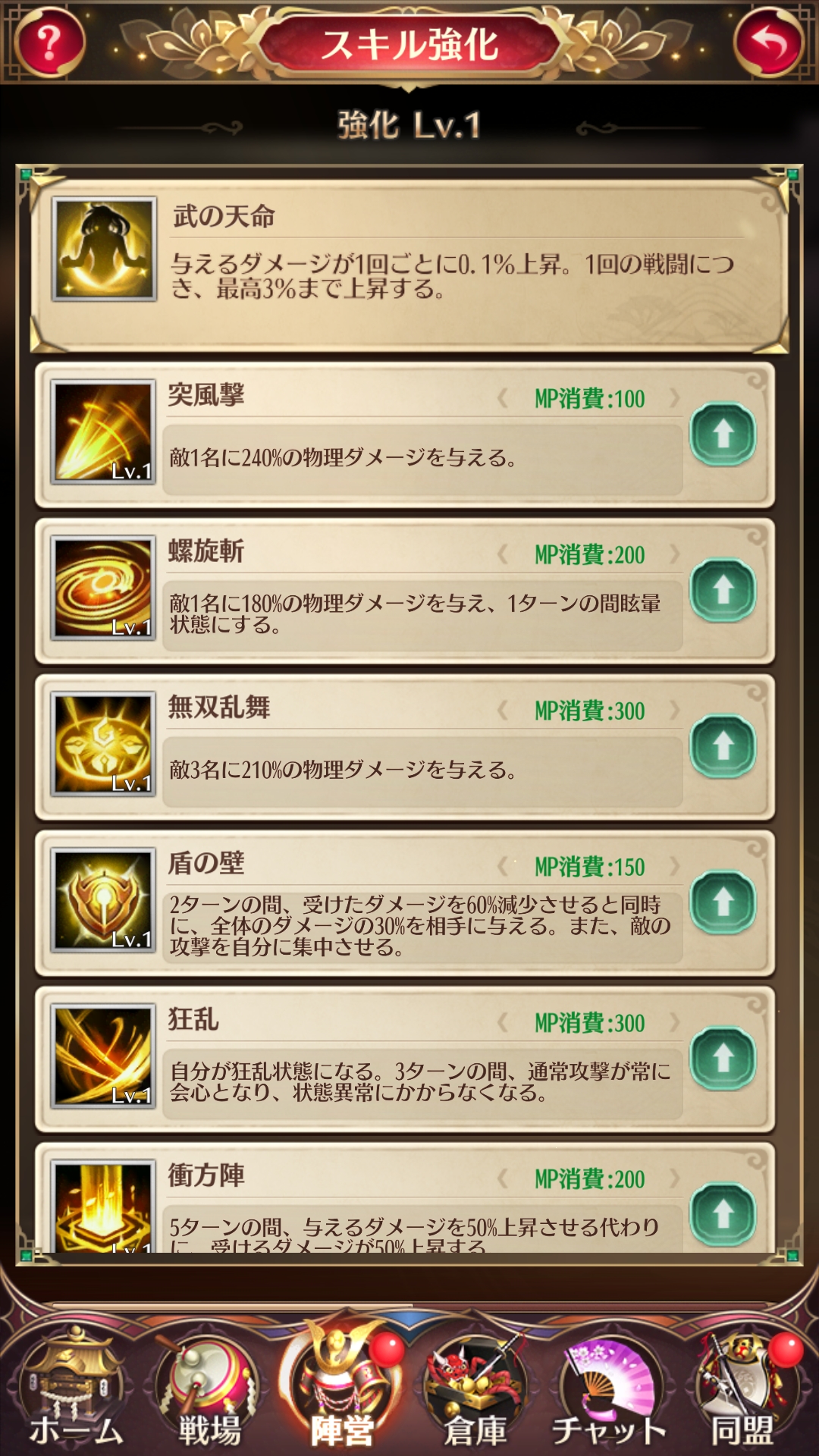Tap the left arrow next to 盾の壁 MP消費:150
Image resolution: width=819 pixels, height=1456 pixels.
coord(503,866)
